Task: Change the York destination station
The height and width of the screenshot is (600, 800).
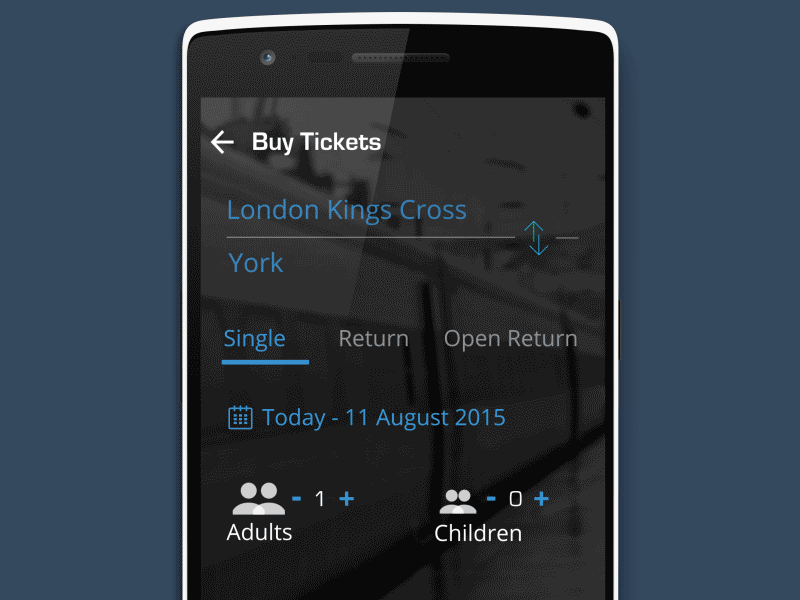Action: pyautogui.click(x=256, y=263)
